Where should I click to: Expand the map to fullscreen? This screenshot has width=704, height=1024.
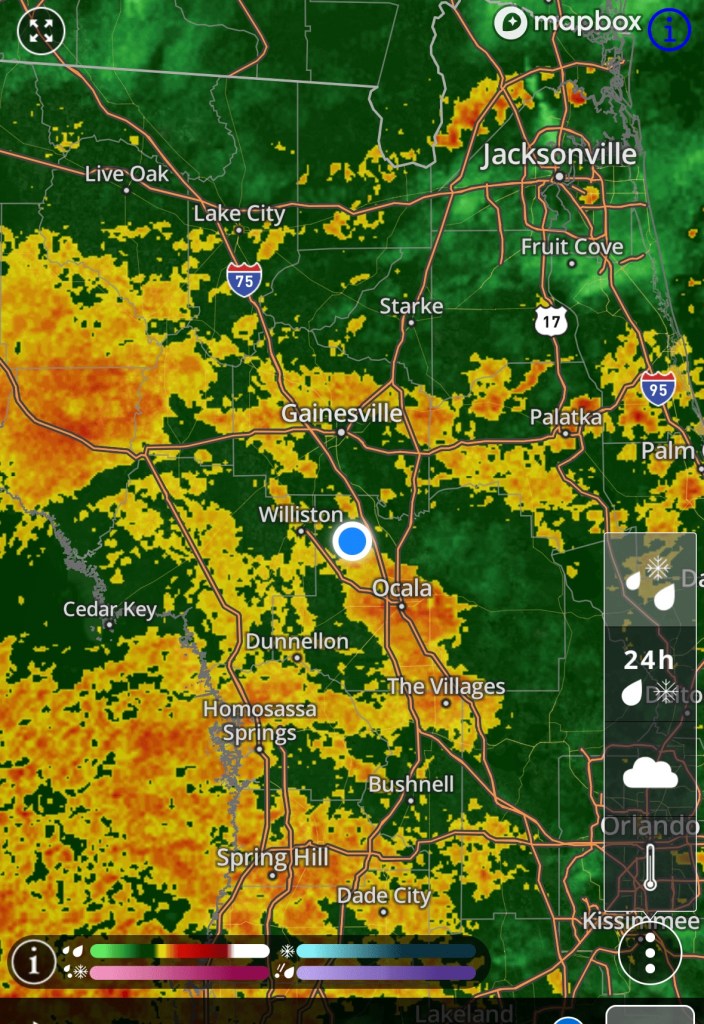click(x=41, y=31)
